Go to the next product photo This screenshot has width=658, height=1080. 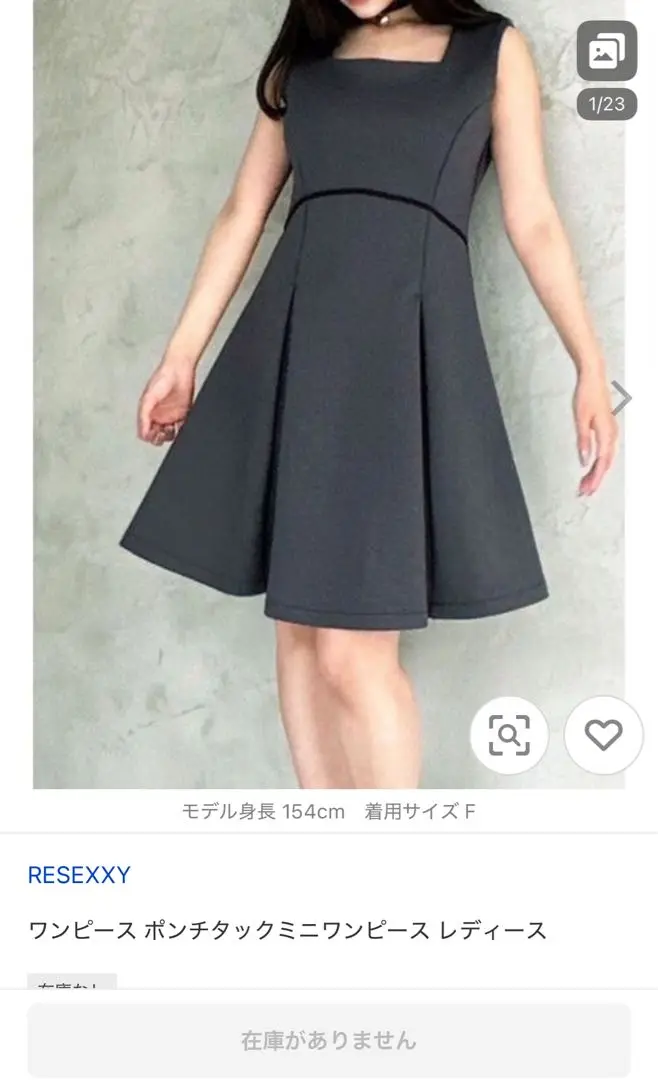click(621, 397)
